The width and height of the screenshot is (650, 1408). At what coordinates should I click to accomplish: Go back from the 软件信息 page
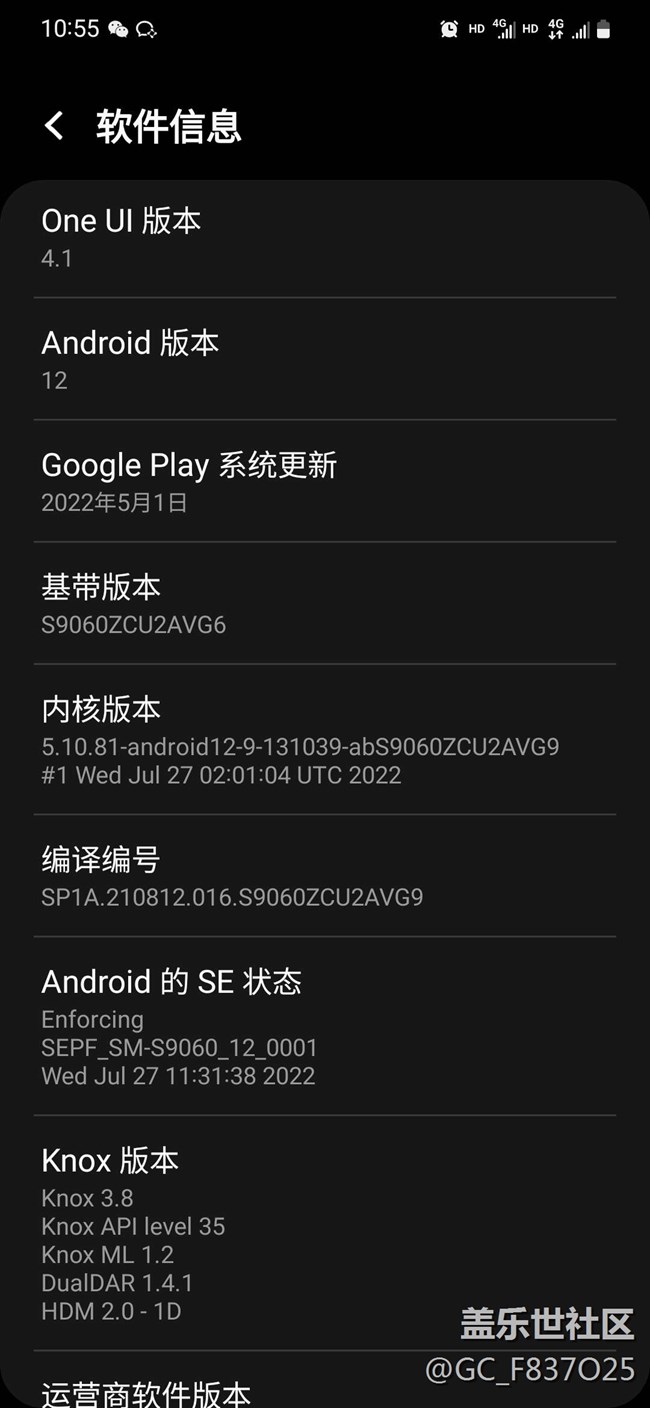coord(54,126)
